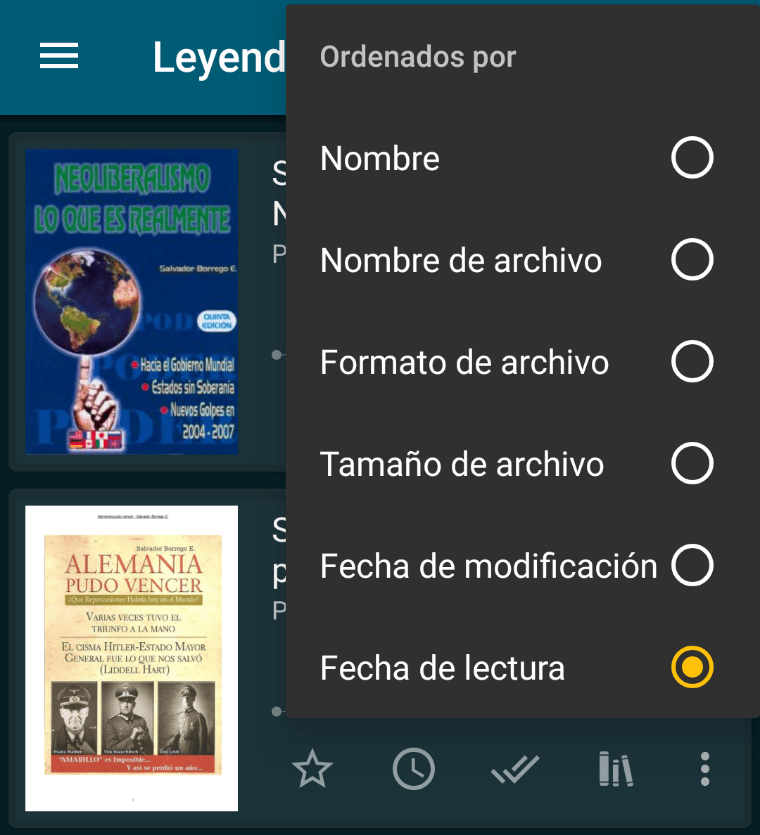Image resolution: width=760 pixels, height=835 pixels.
Task: Sort books by Tamaño de archivo
Action: (692, 464)
